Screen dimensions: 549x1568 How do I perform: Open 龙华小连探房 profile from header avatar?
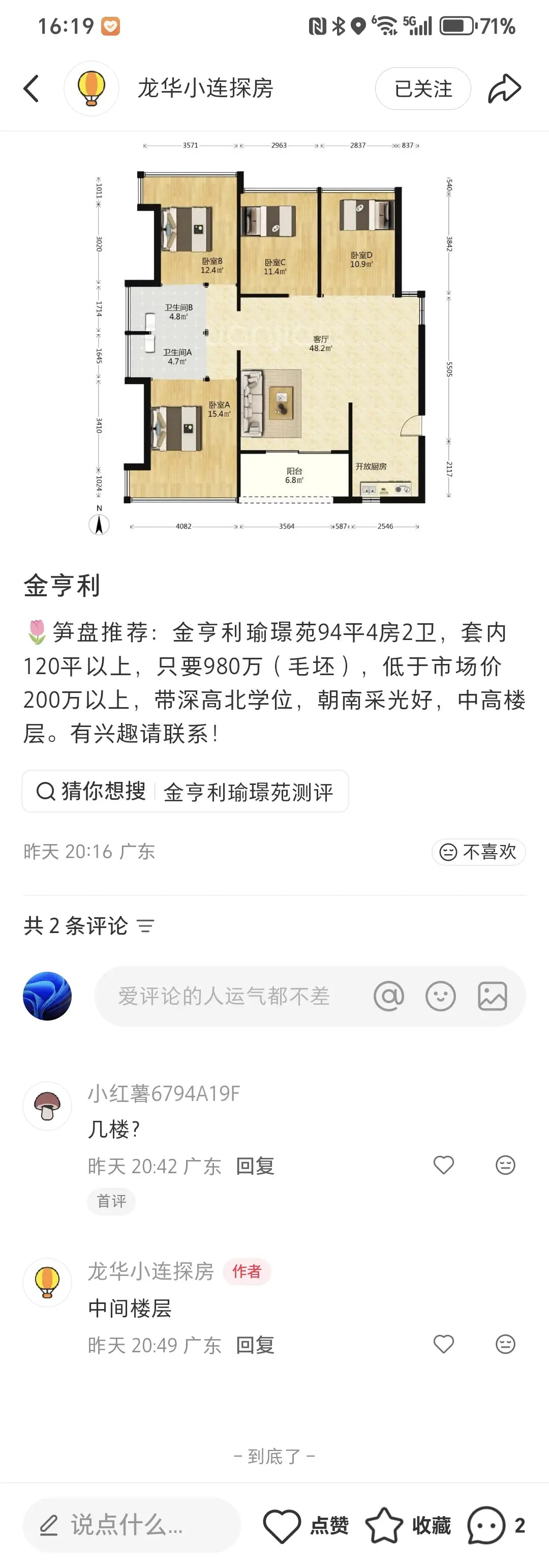(91, 89)
